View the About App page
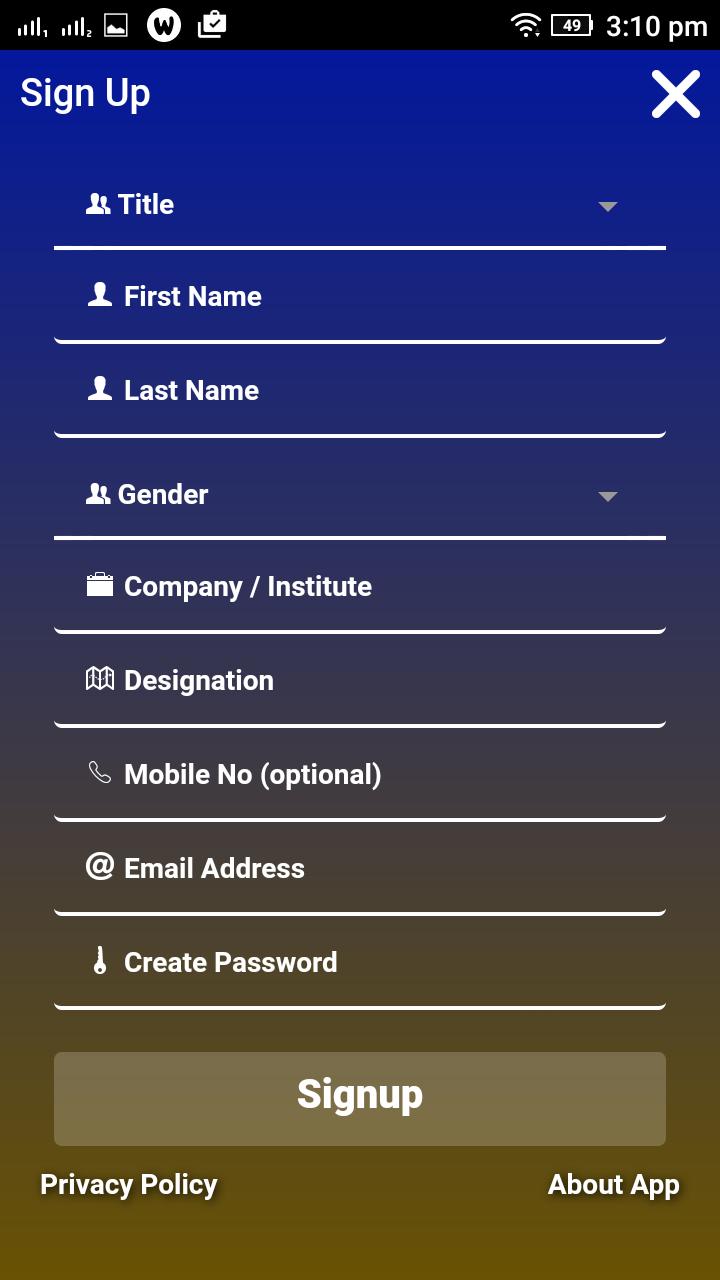This screenshot has height=1280, width=720. pyautogui.click(x=613, y=1185)
